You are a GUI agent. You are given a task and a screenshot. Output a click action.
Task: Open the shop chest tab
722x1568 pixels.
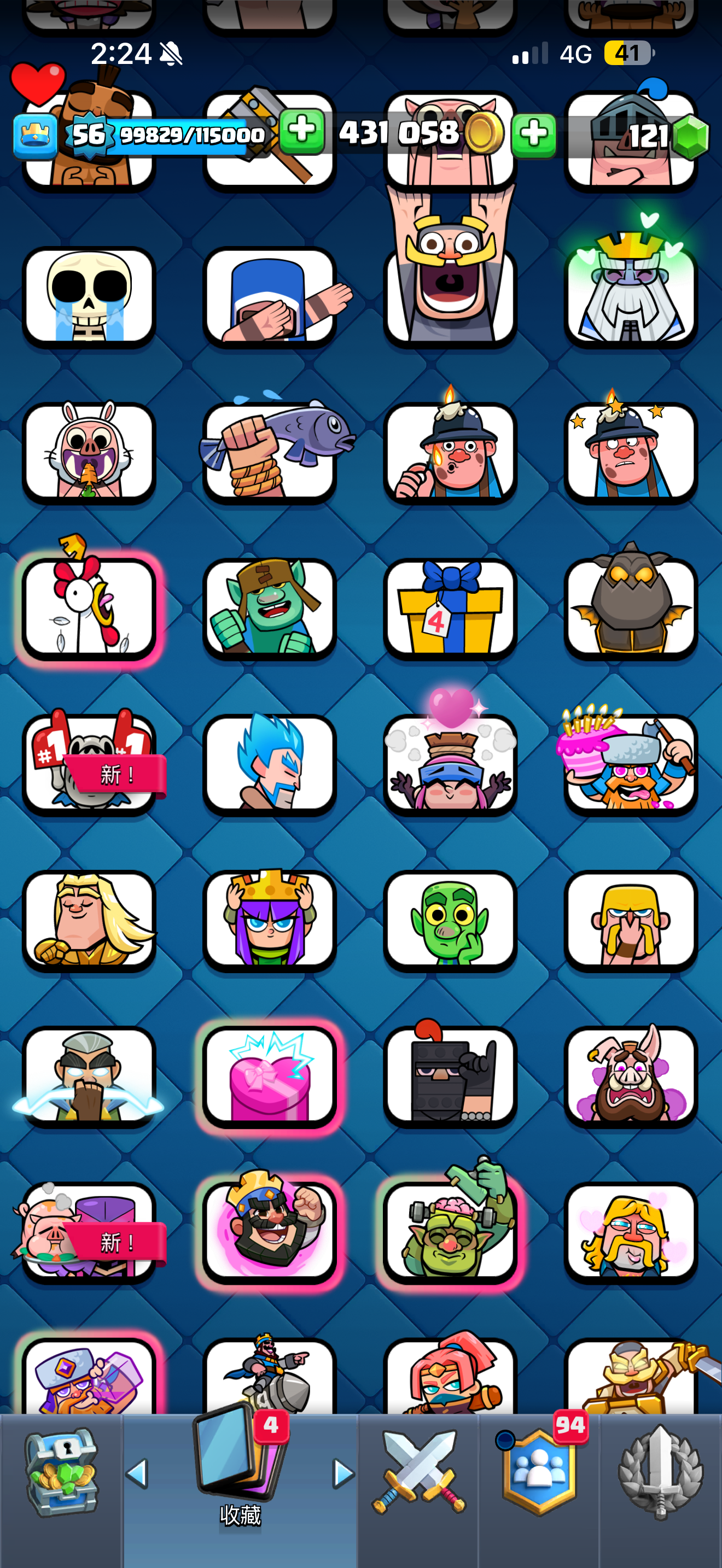61,1472
